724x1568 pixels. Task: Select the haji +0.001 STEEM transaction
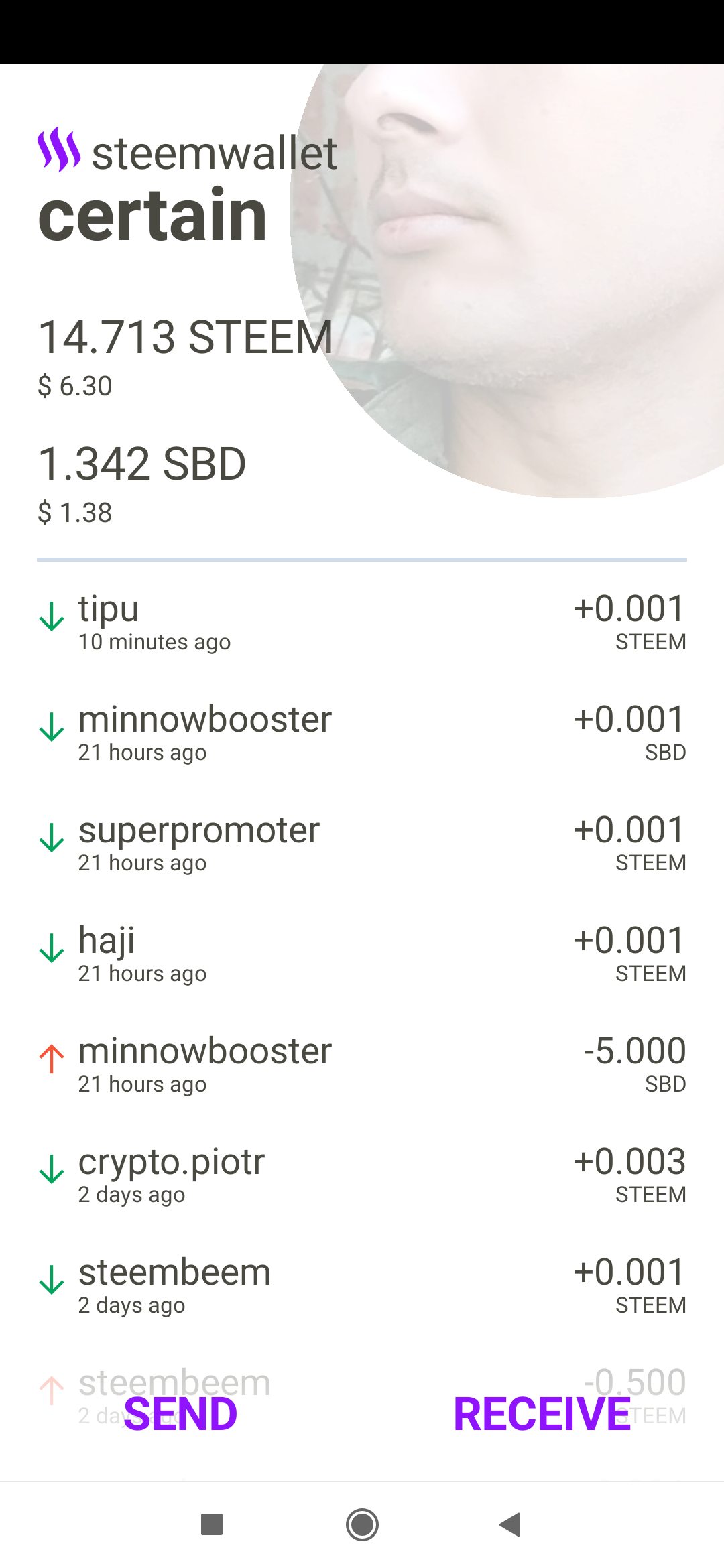[x=362, y=954]
